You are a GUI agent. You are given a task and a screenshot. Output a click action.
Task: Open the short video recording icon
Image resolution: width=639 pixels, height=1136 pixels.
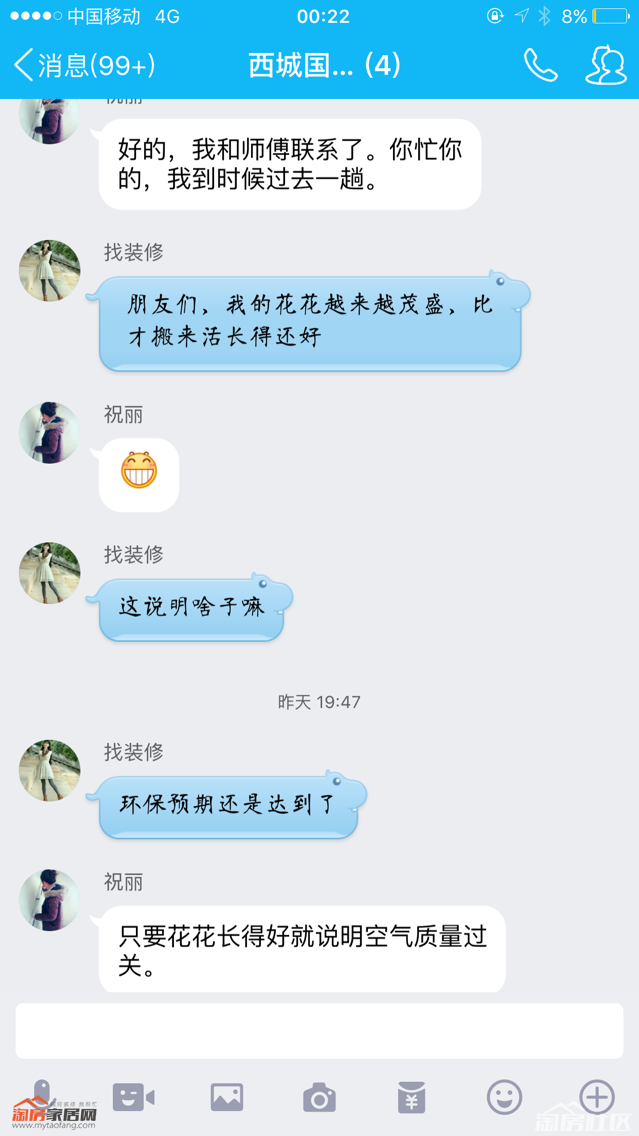(x=133, y=1097)
